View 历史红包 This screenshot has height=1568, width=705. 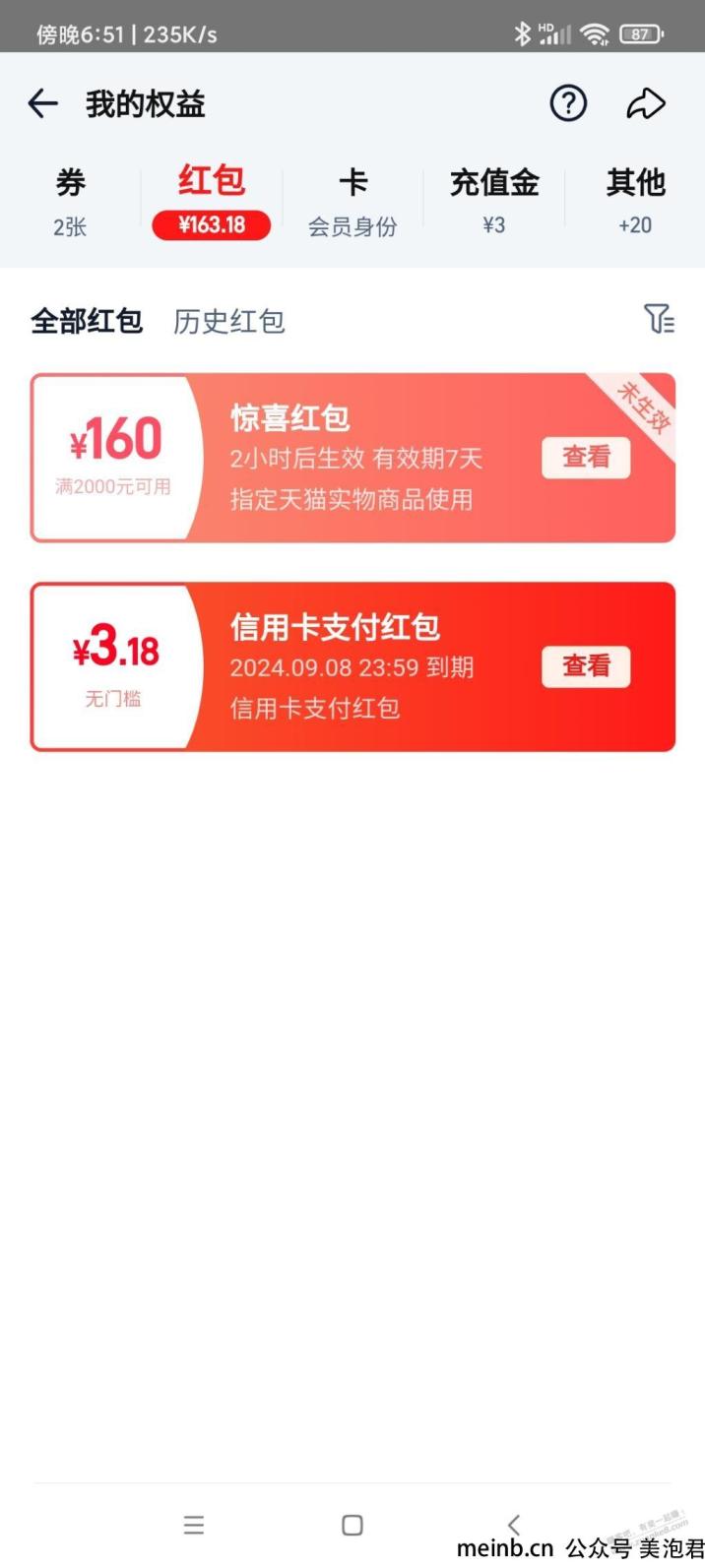229,321
